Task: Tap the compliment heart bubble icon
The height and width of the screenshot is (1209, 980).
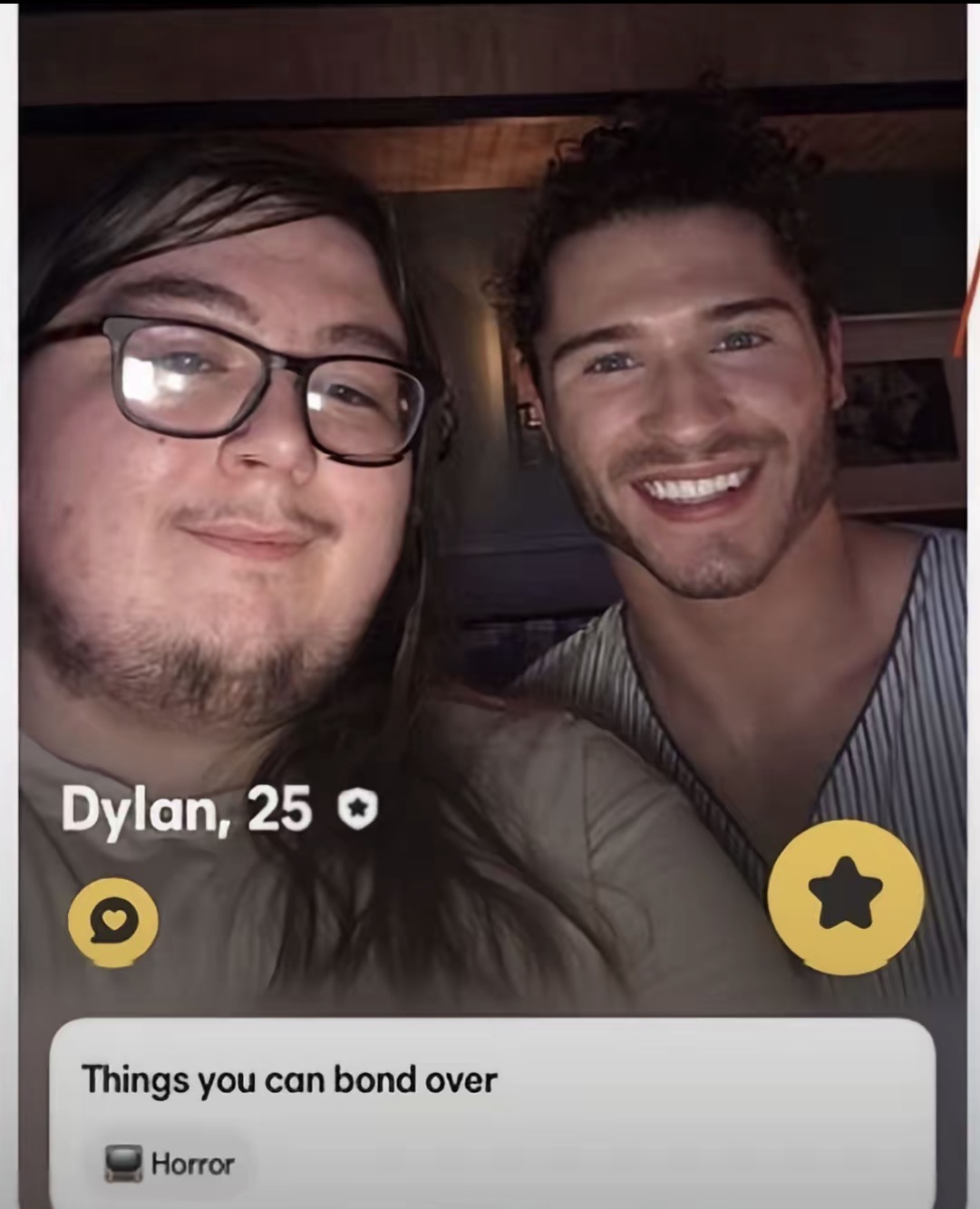Action: tap(113, 922)
